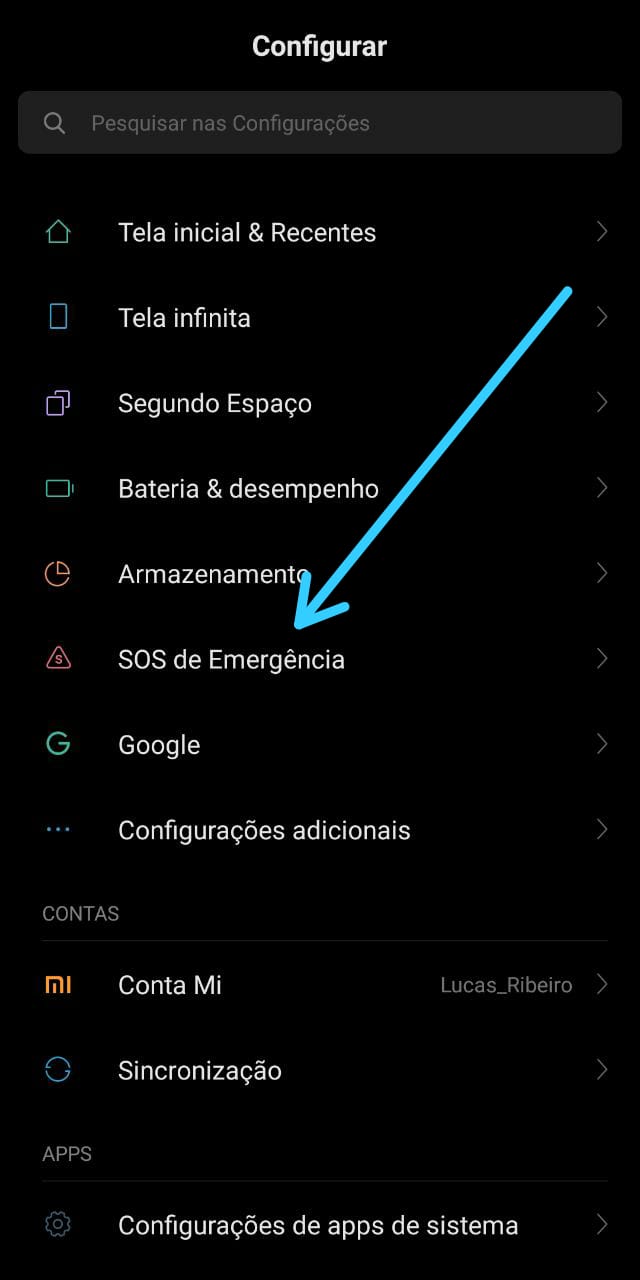
Task: Open Configurações de apps de sistema
Action: (318, 1225)
